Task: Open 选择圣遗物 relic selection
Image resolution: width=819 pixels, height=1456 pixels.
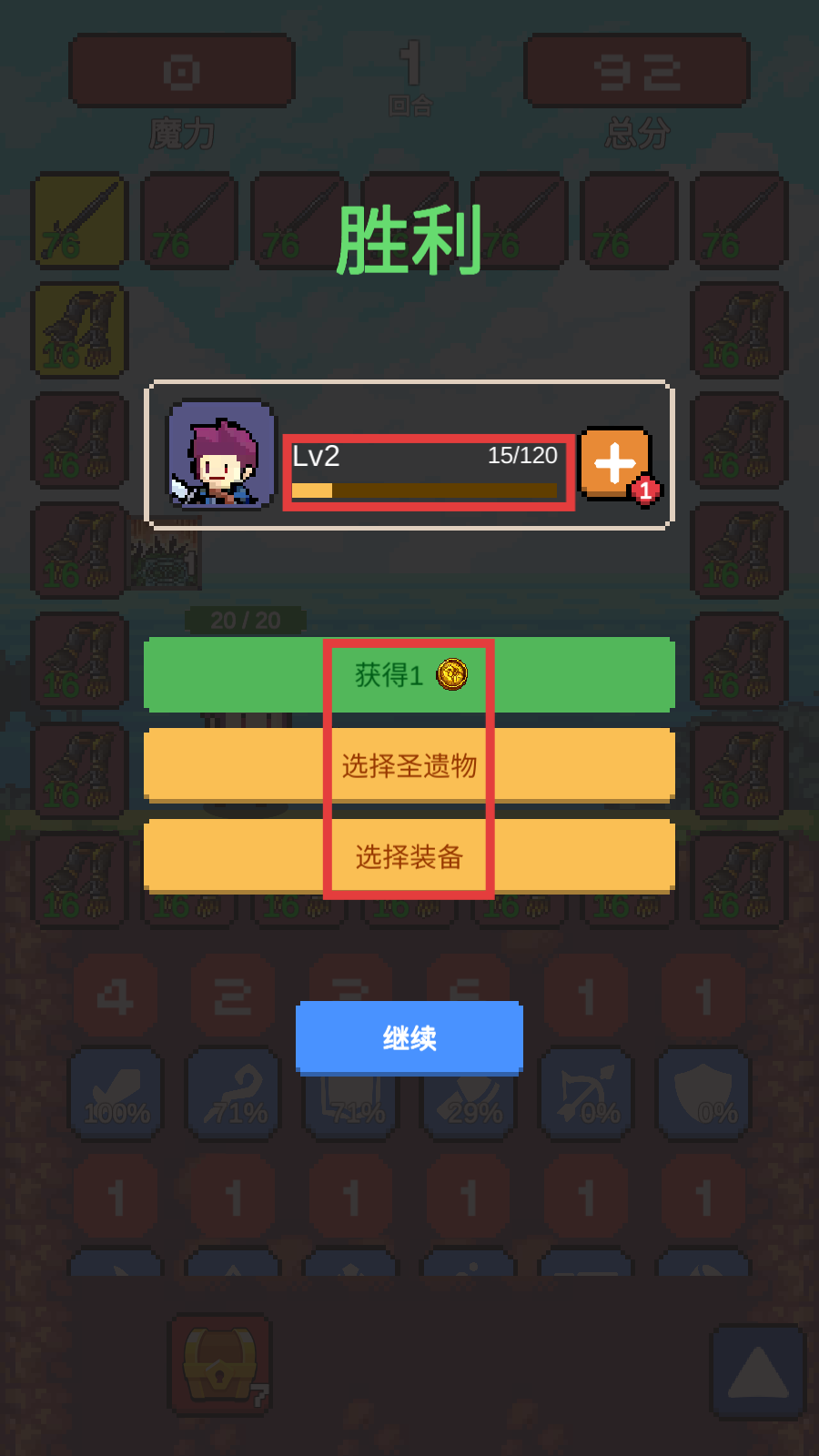Action: pyautogui.click(x=409, y=765)
